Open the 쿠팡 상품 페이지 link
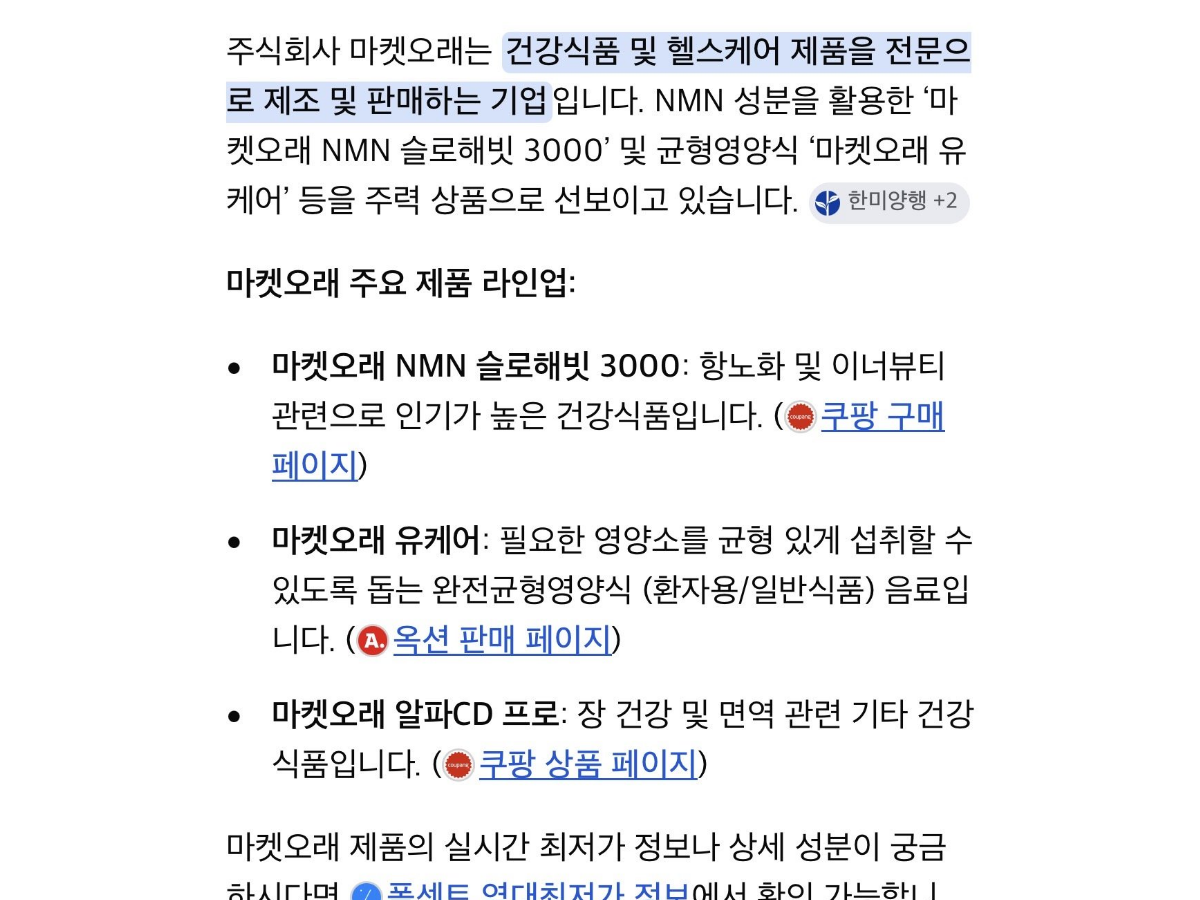1200x900 pixels. click(588, 764)
